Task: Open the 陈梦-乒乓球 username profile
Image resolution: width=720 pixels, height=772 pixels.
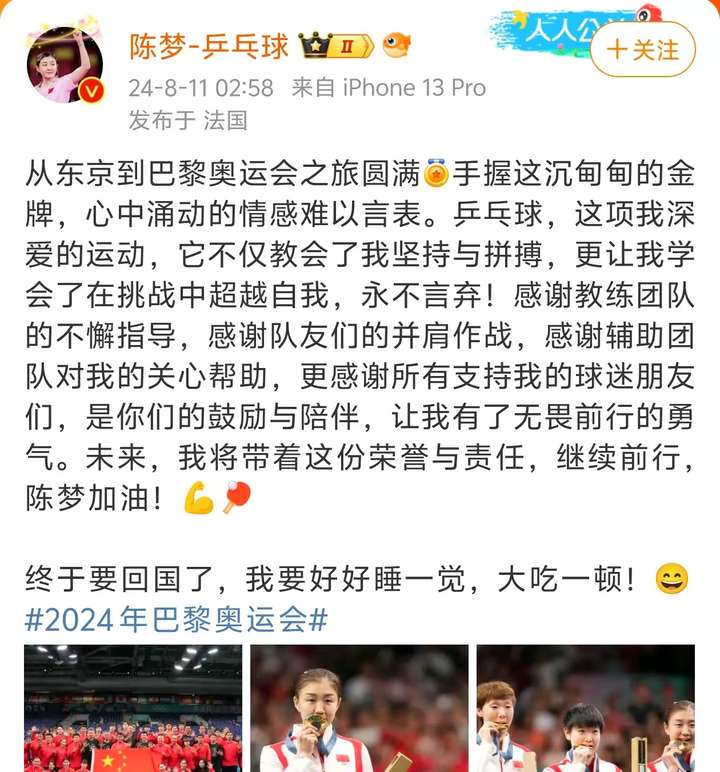Action: [209, 46]
